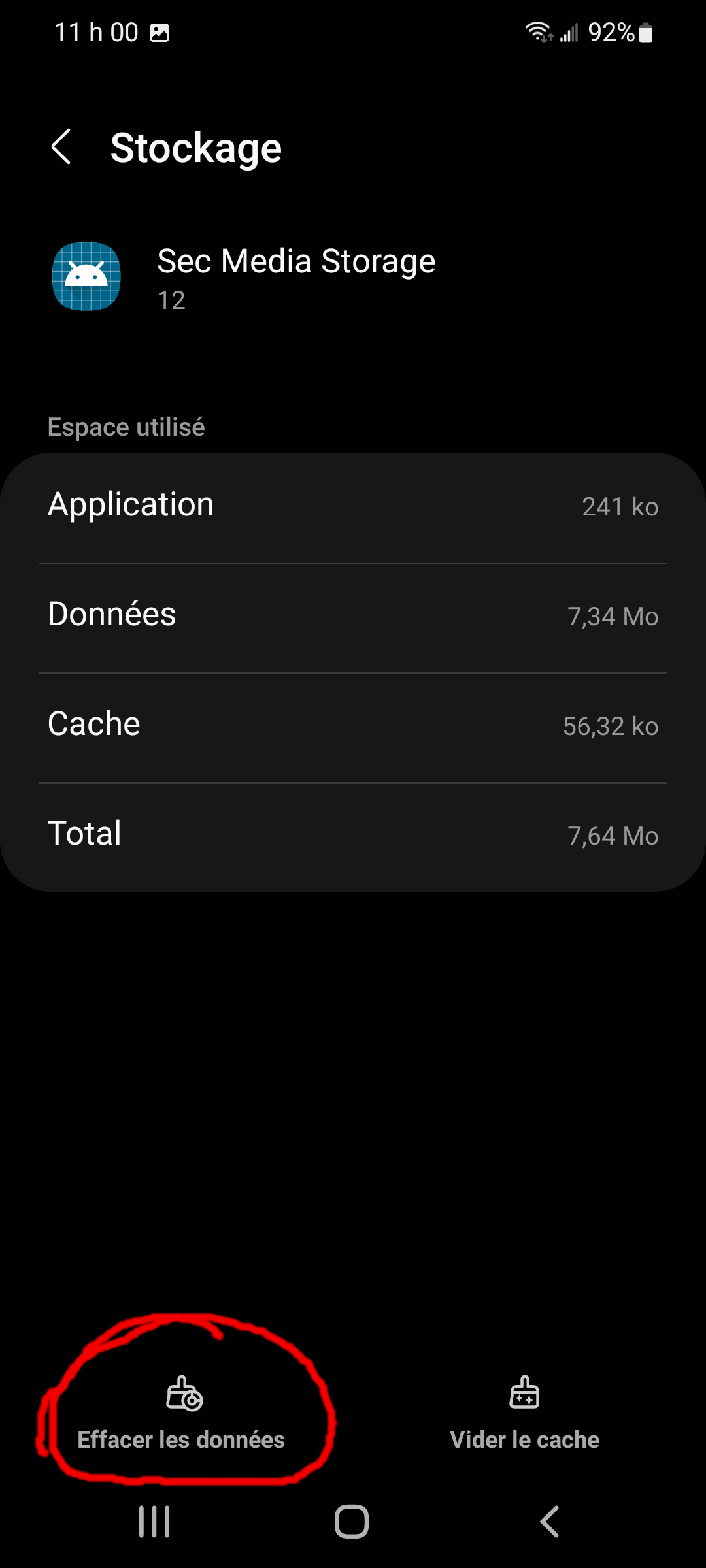
Task: Select the Vider le cache action
Action: [524, 1439]
